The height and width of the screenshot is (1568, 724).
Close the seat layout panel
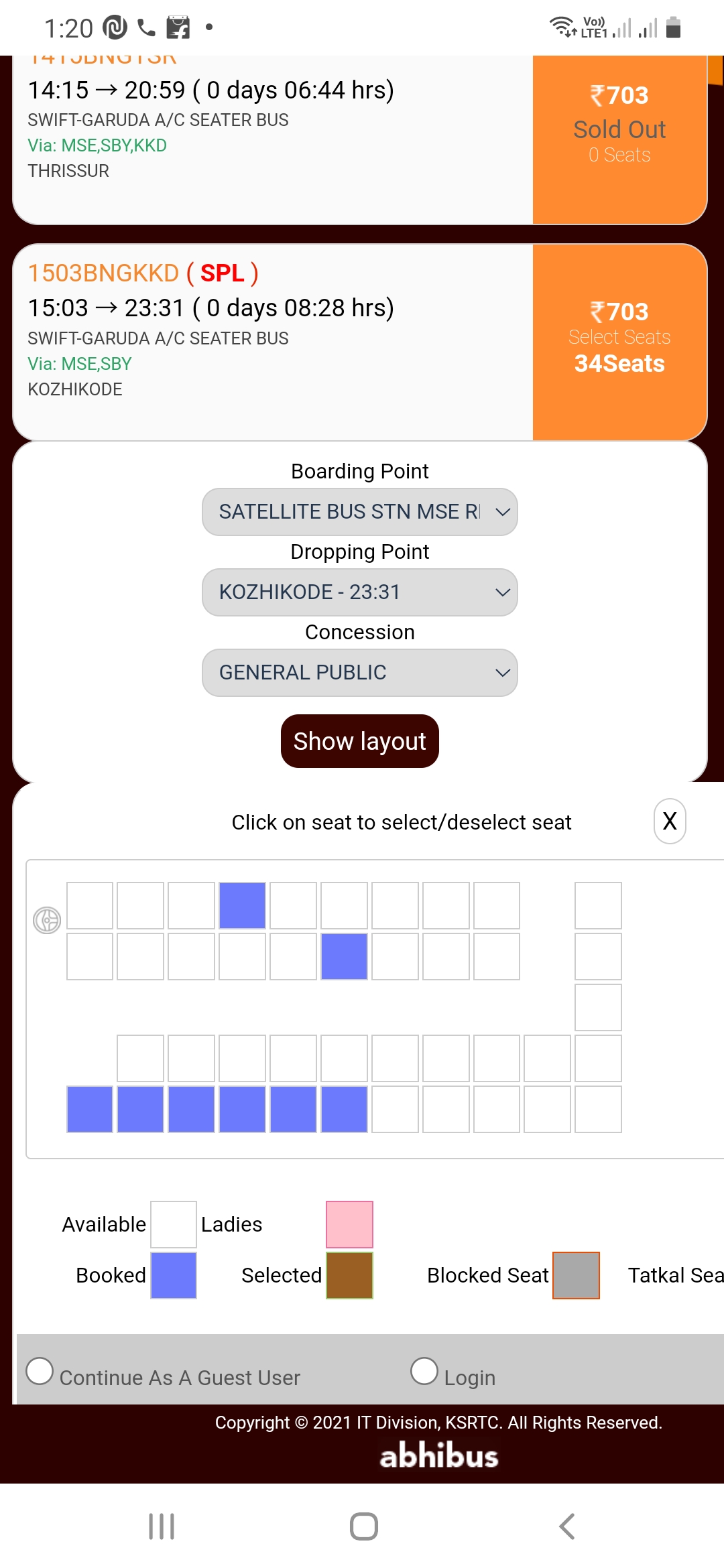(x=669, y=821)
